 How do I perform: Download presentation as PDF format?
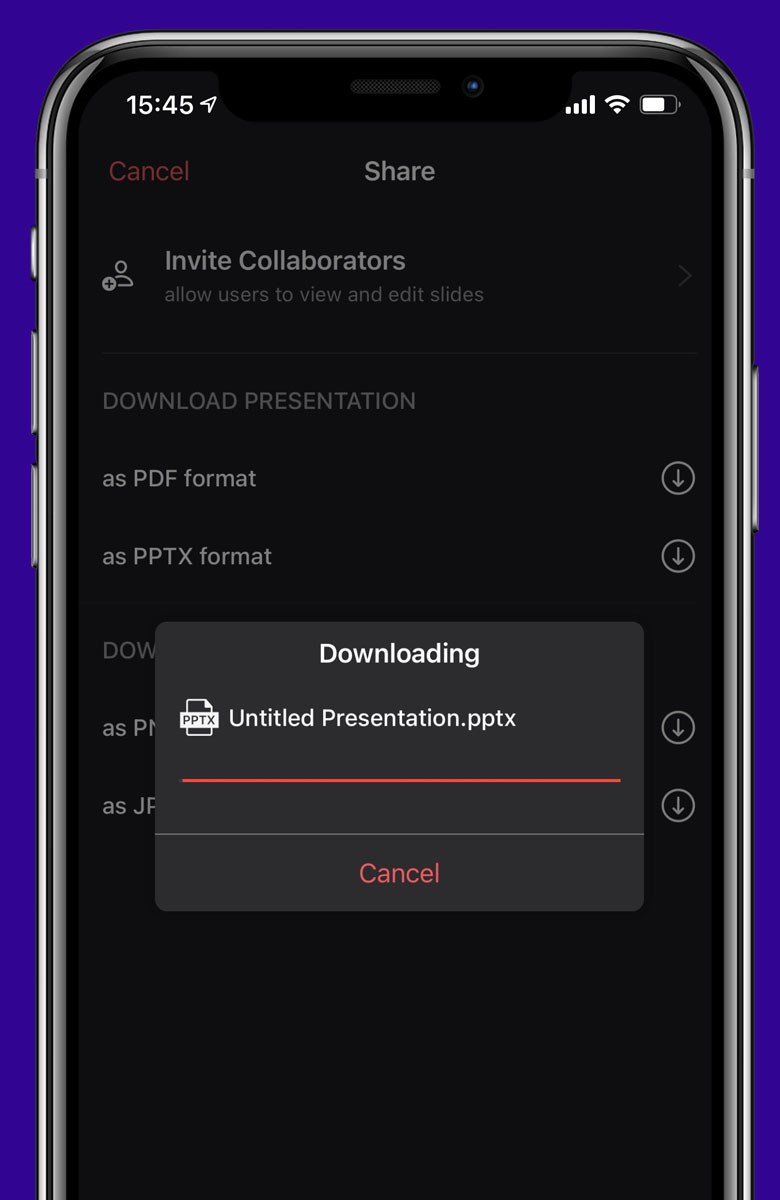tap(677, 478)
